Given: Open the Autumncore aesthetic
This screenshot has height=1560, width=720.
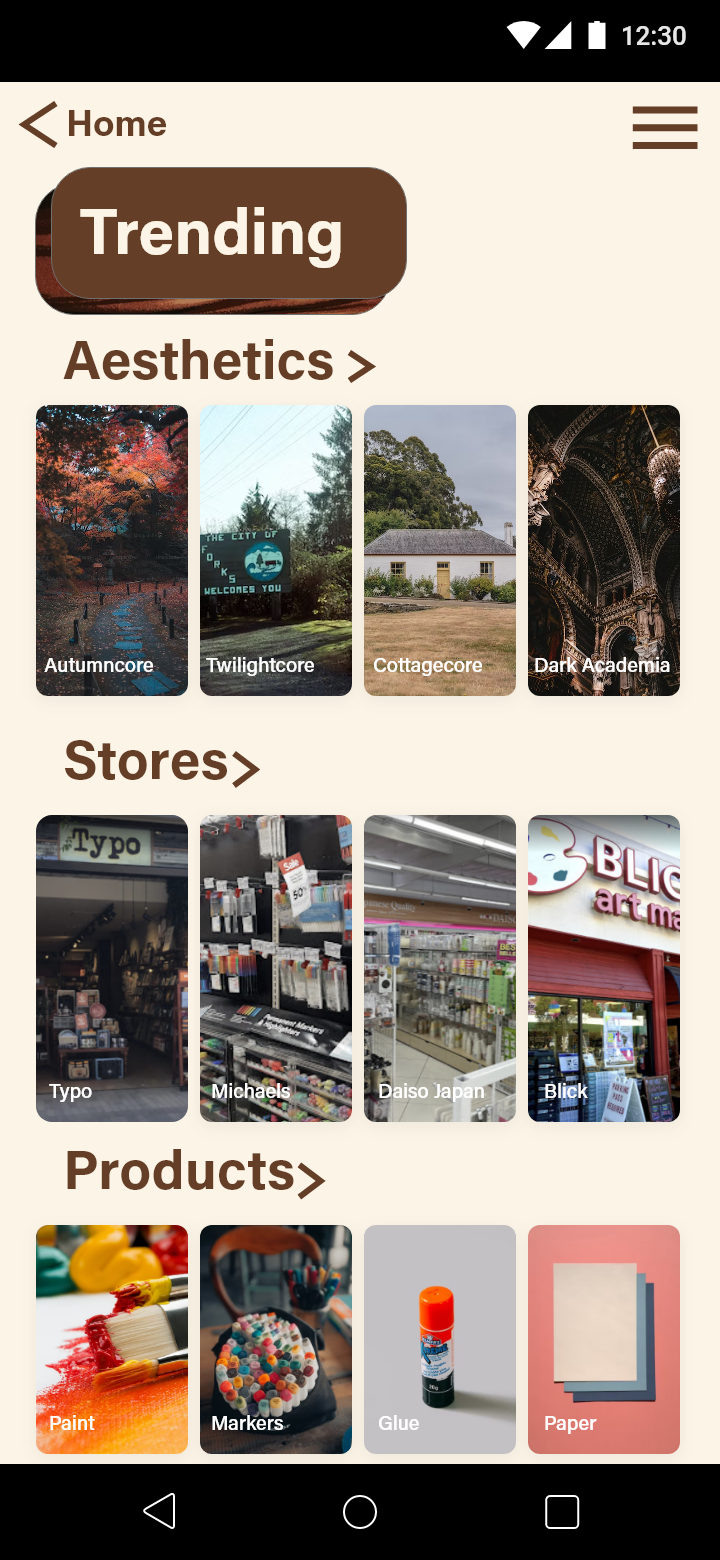Looking at the screenshot, I should point(112,550).
